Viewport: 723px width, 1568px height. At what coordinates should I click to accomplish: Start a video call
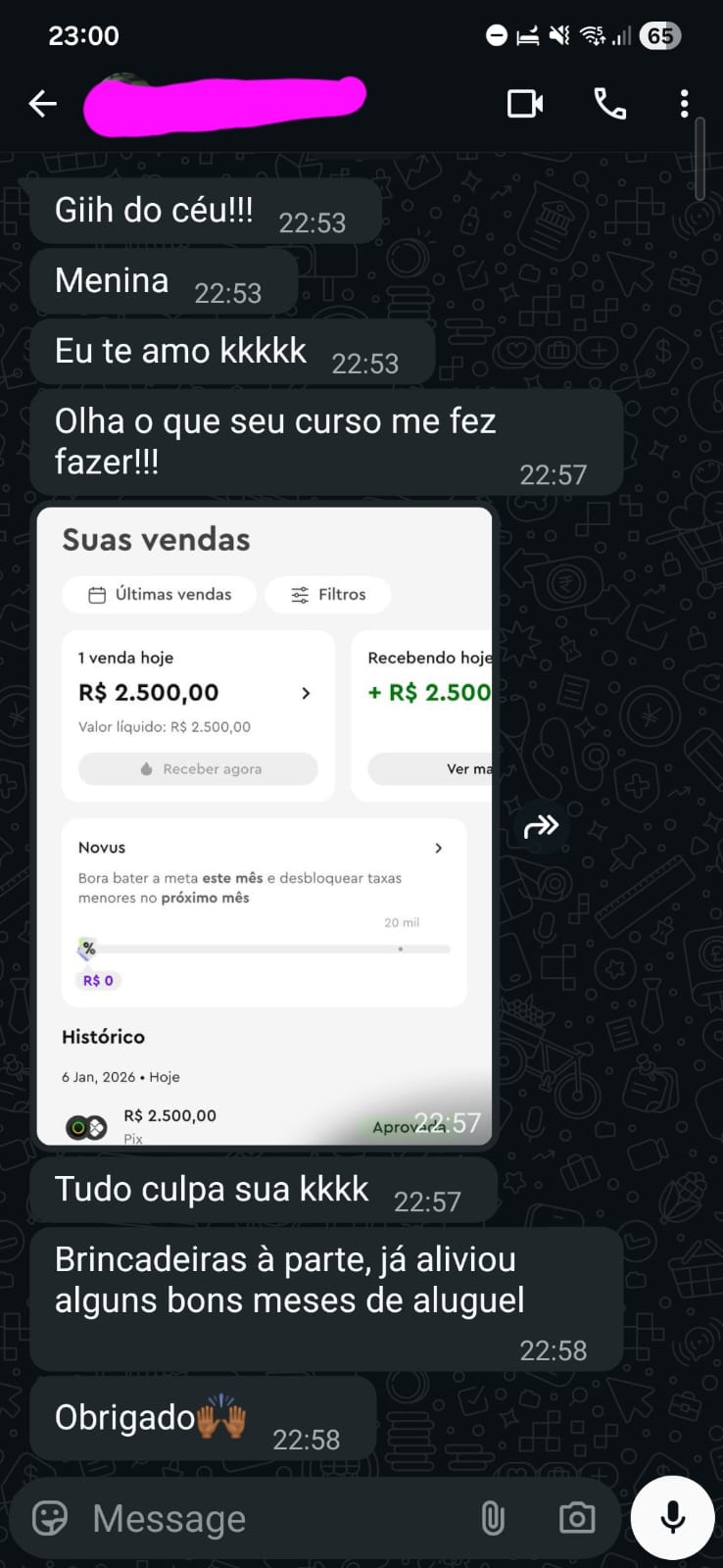(x=525, y=104)
